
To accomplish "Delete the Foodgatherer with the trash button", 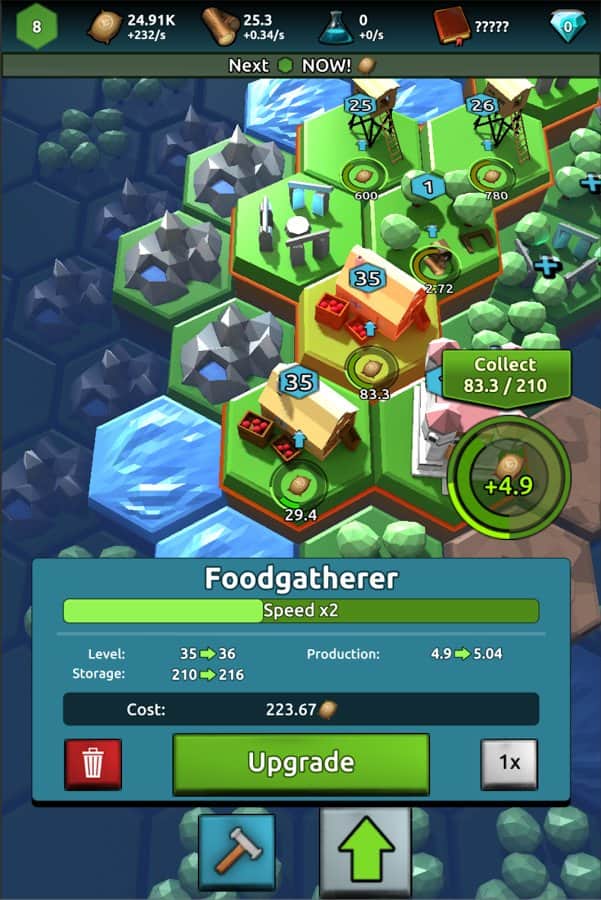I will click(93, 765).
